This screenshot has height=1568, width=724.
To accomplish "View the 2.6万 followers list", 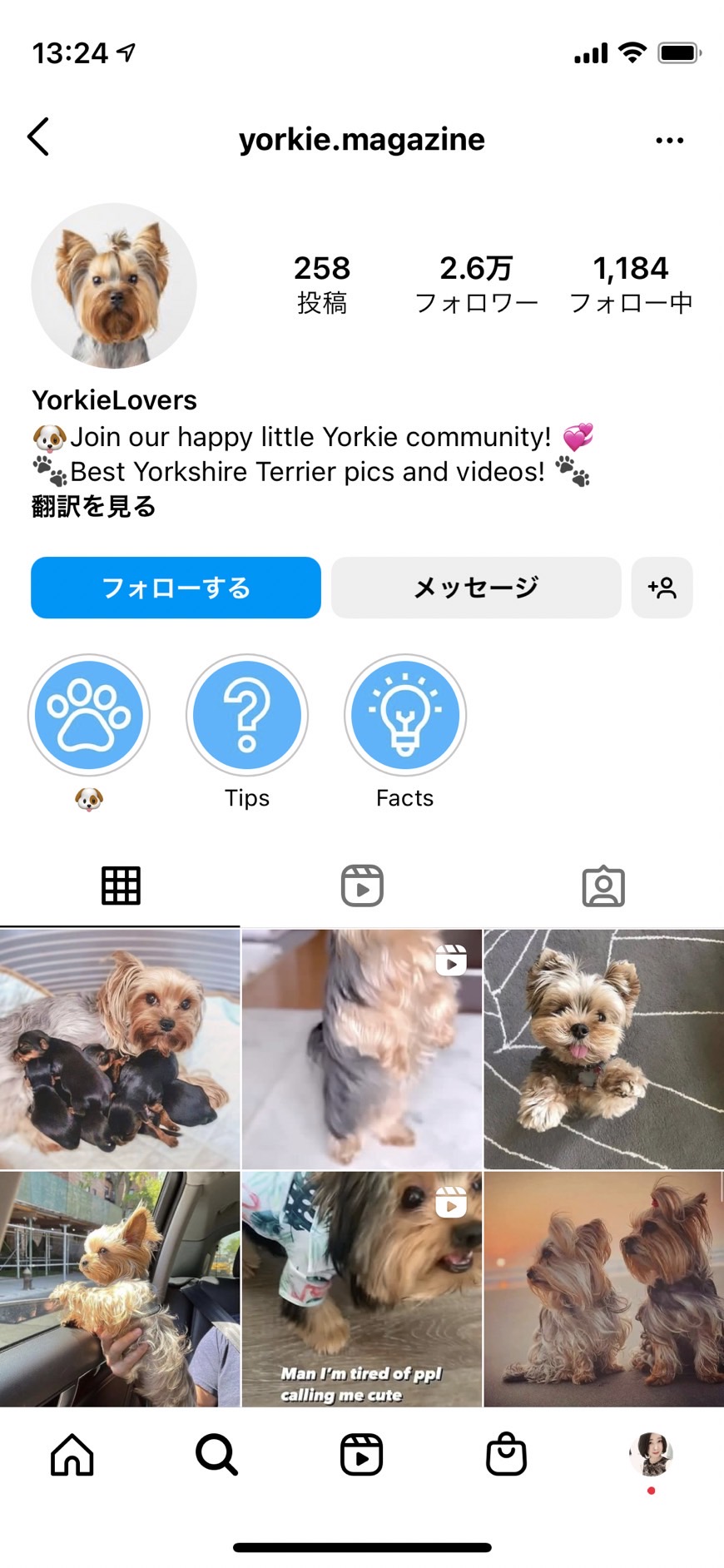I will point(476,285).
